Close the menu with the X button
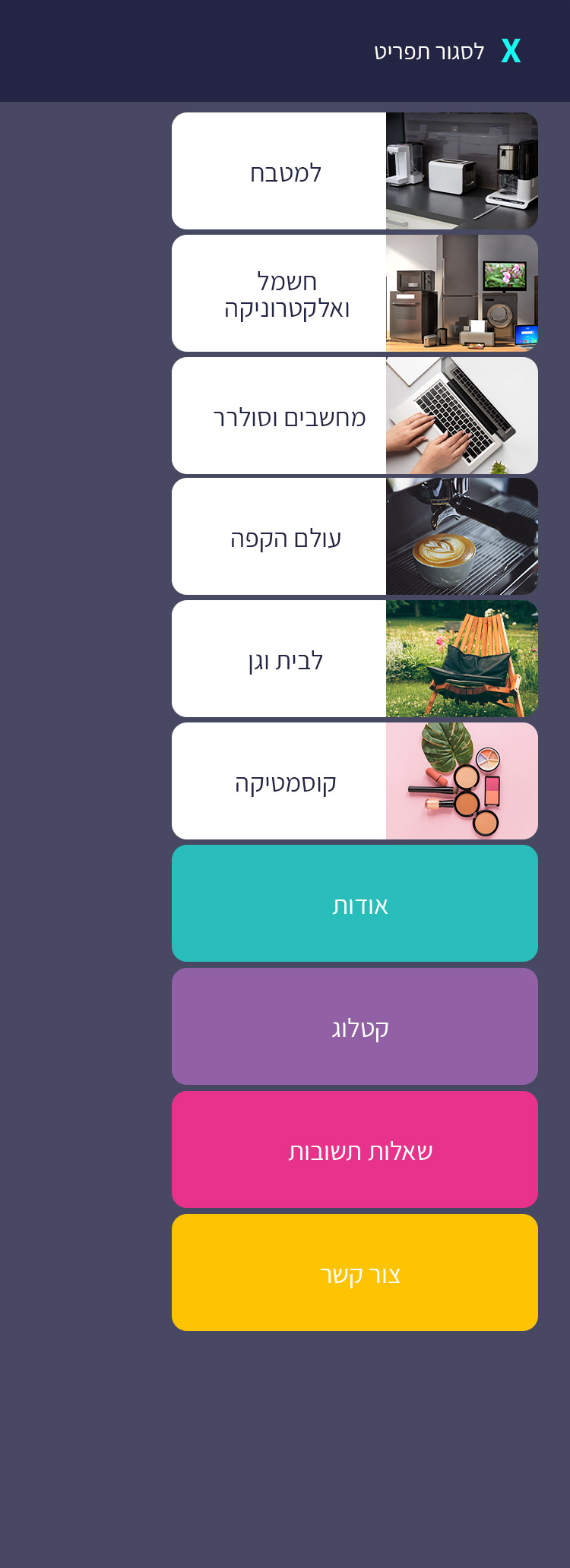 (x=511, y=51)
